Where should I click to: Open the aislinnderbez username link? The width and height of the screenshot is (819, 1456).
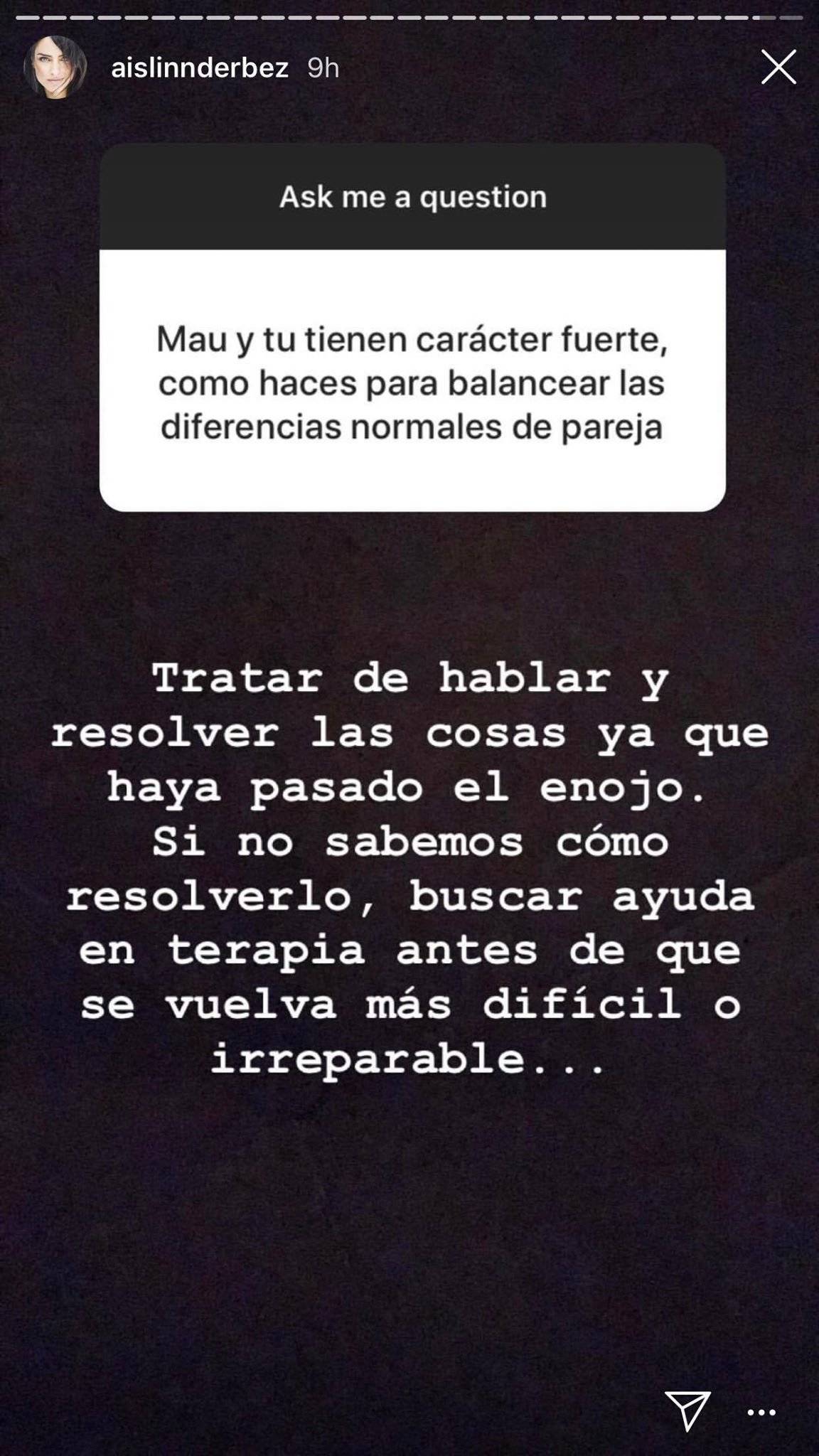(x=200, y=68)
